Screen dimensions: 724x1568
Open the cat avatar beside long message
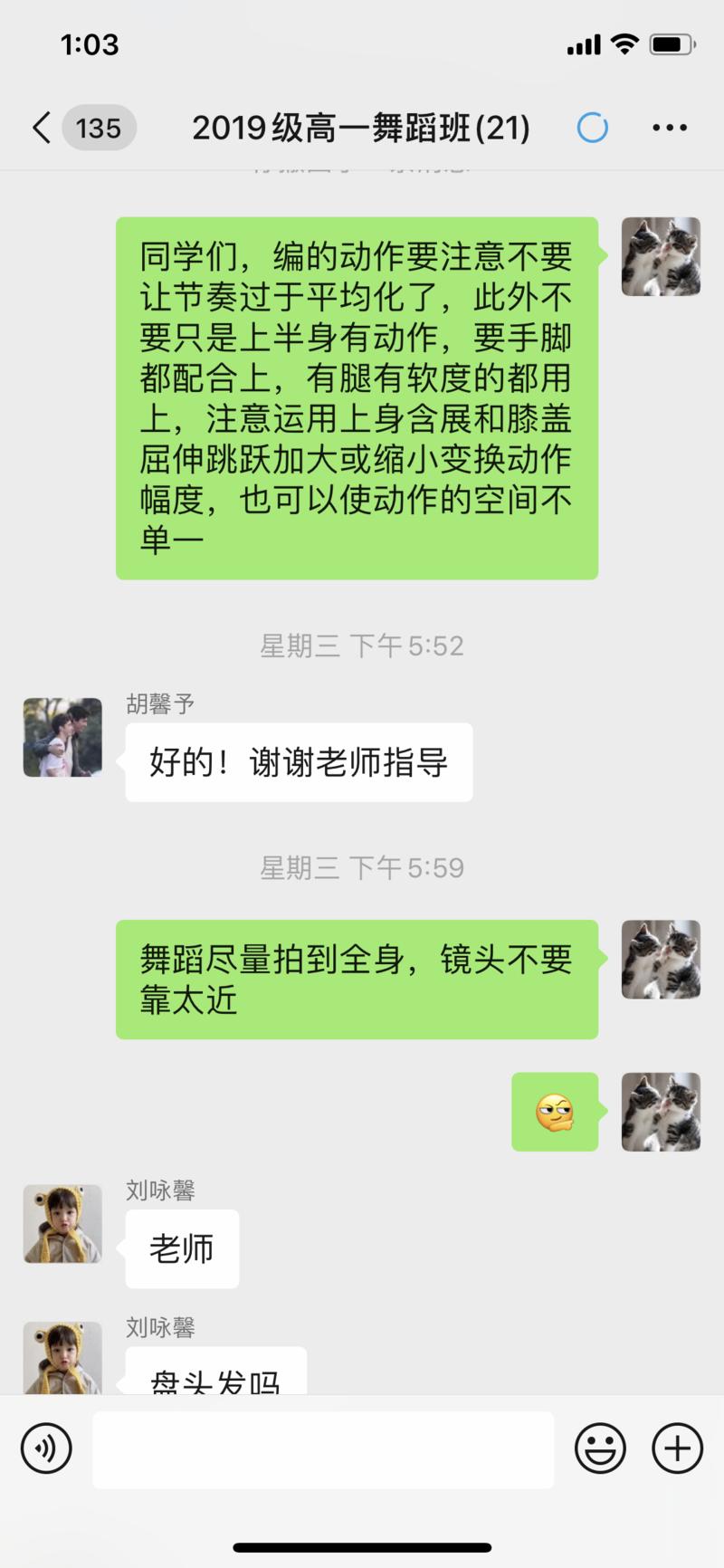[661, 256]
